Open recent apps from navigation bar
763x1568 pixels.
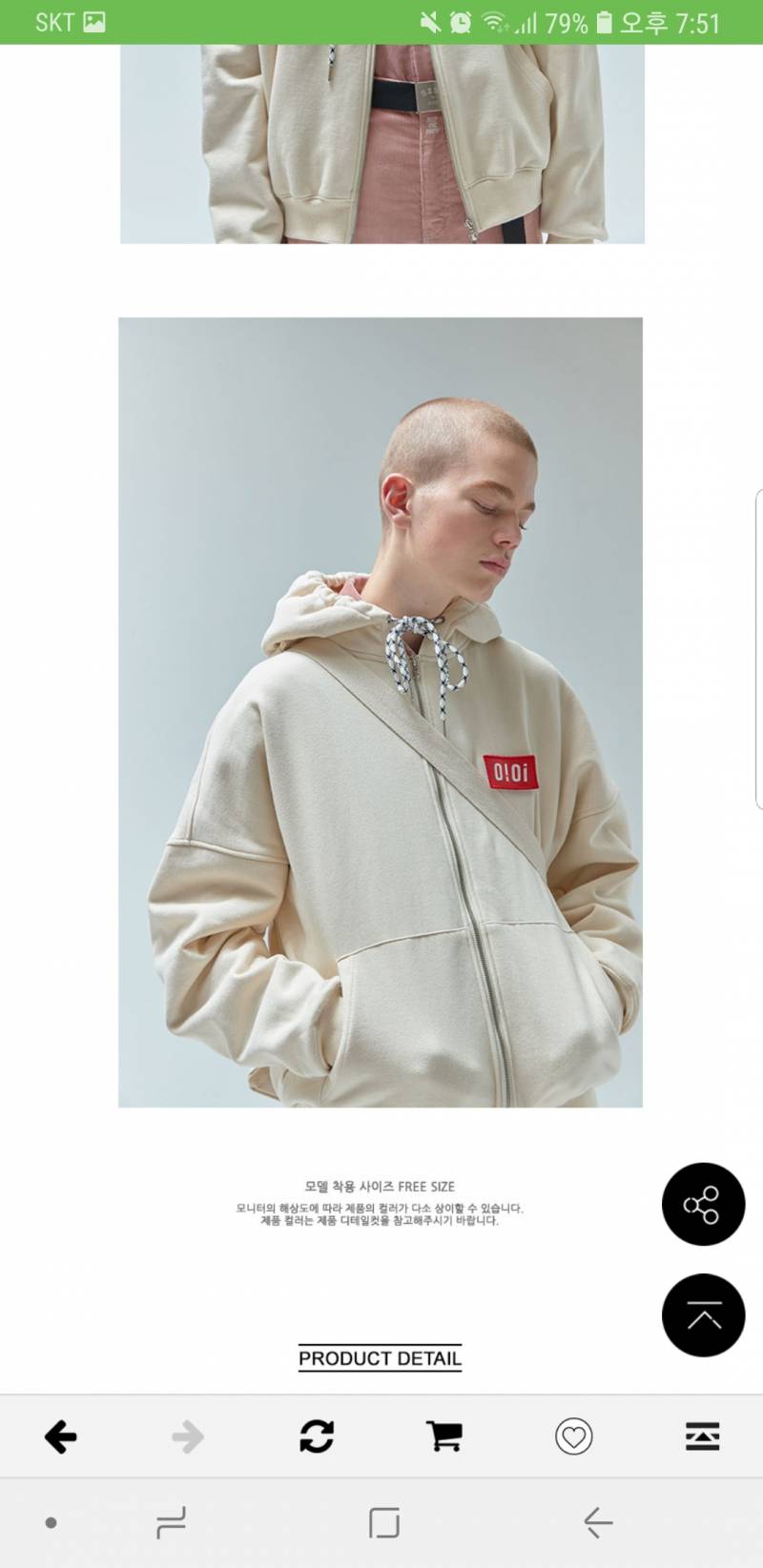171,1523
